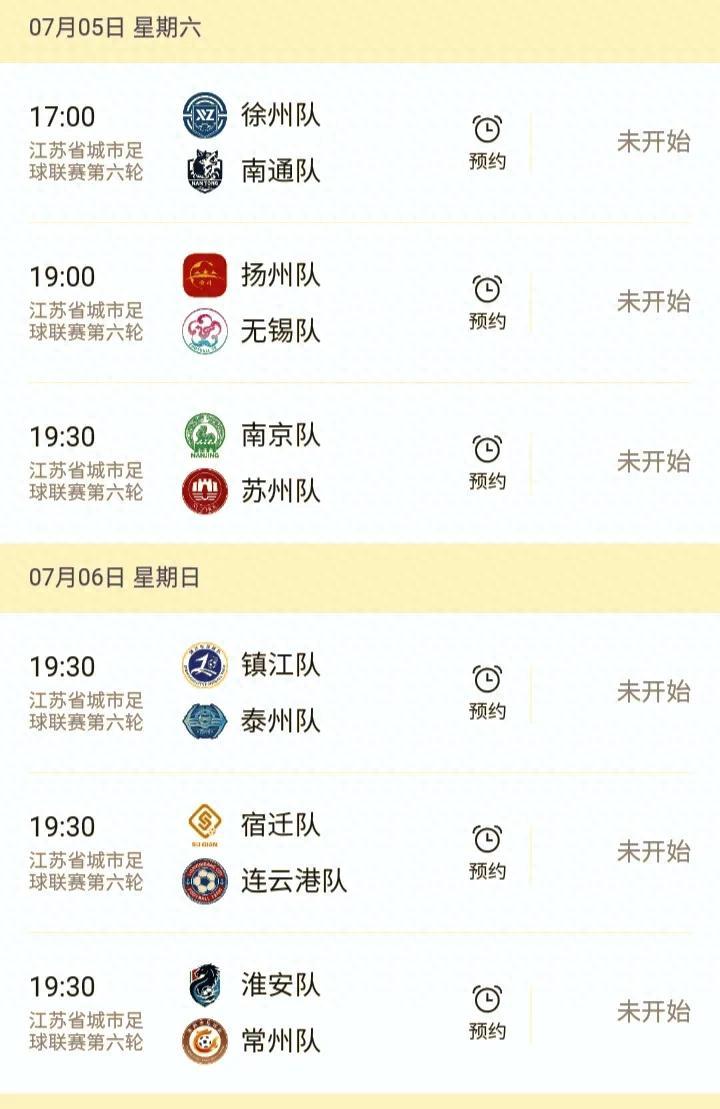Set a reminder for the 淮安队 vs 常州队 match
The width and height of the screenshot is (720, 1109).
(487, 1012)
